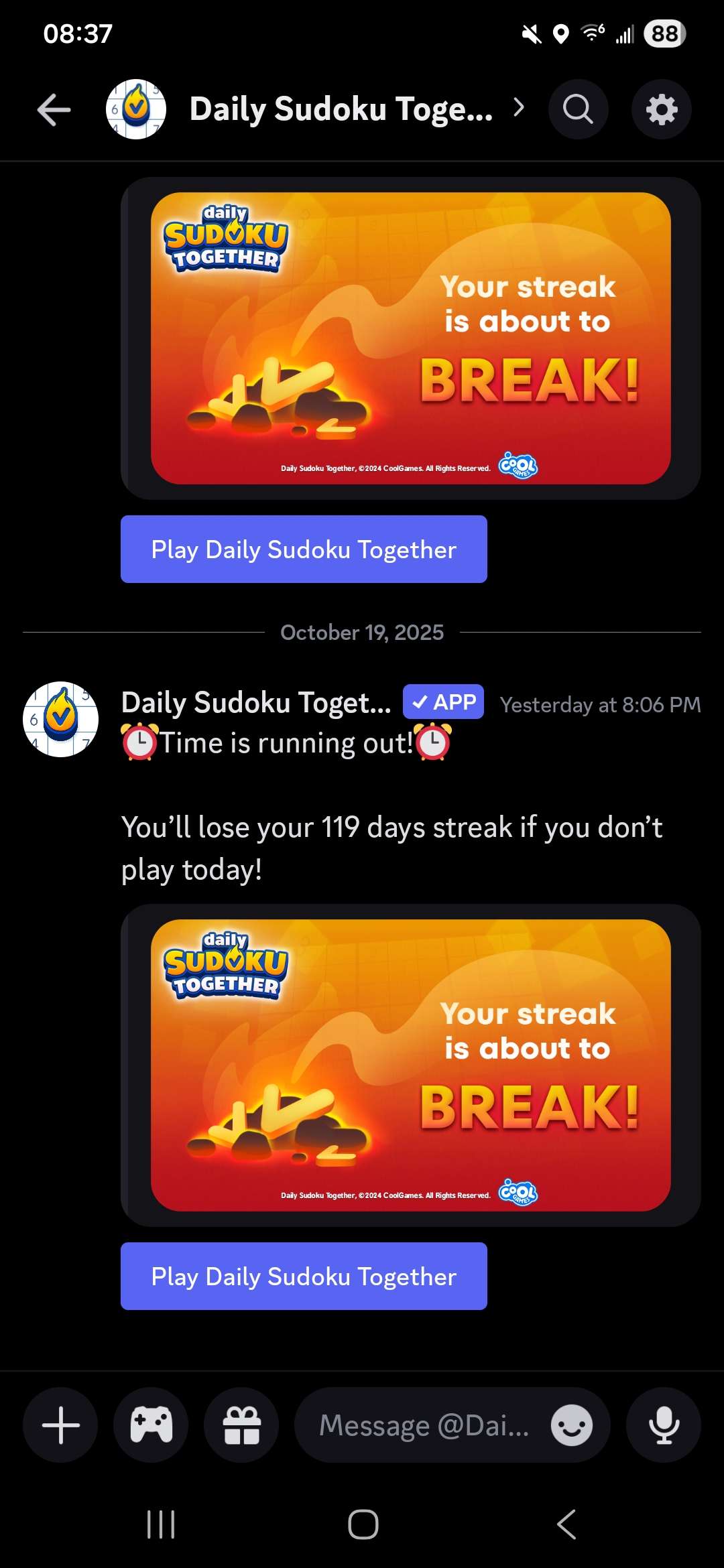Open Daily Sudoku Together profile from title

click(x=341, y=109)
